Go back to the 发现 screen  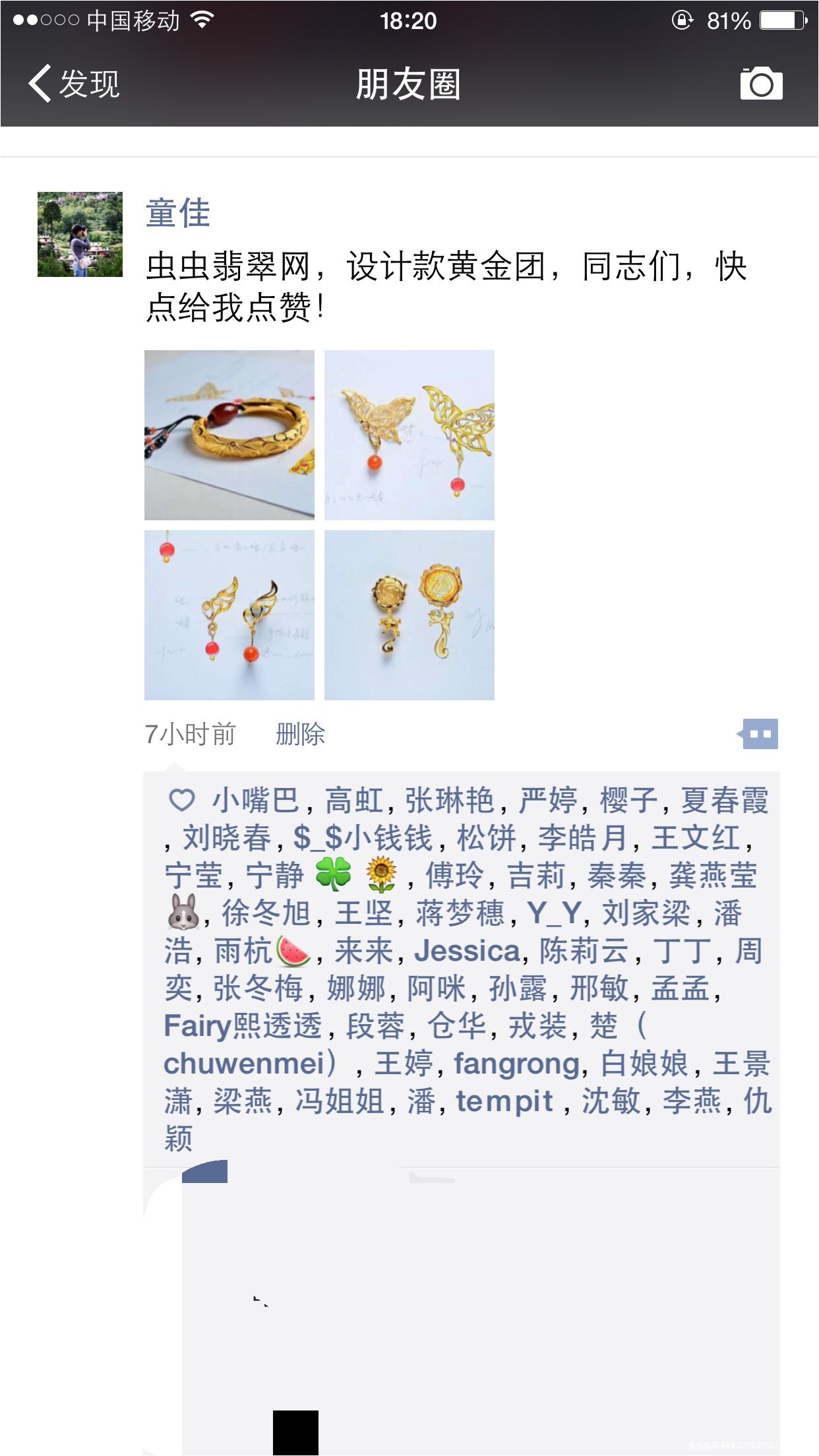pyautogui.click(x=73, y=84)
